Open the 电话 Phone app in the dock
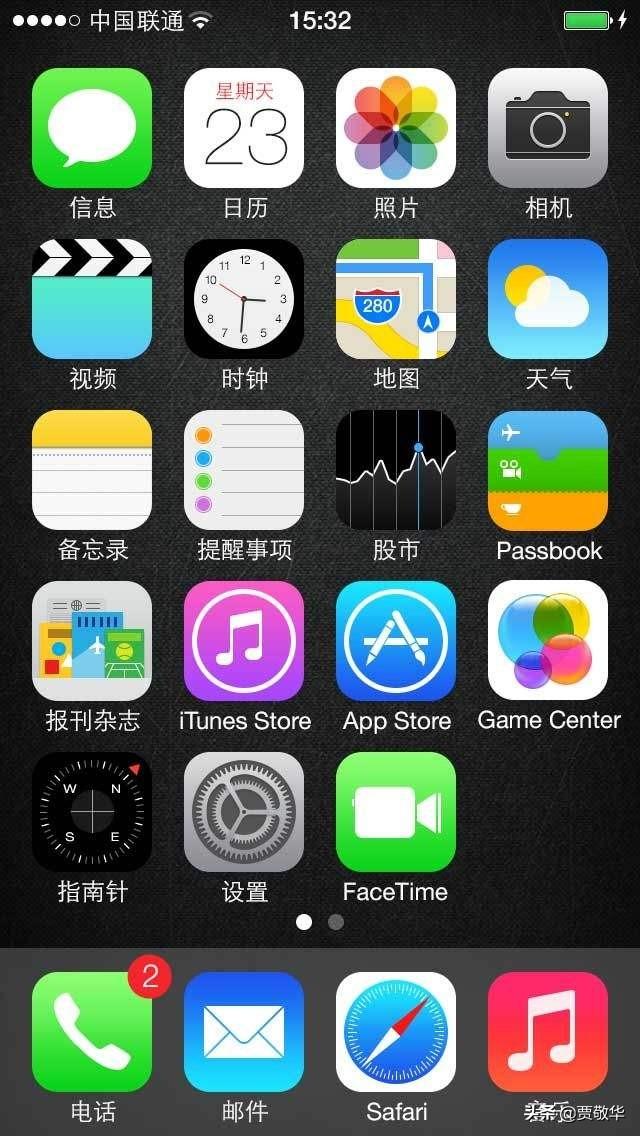Viewport: 640px width, 1136px height. [92, 1032]
